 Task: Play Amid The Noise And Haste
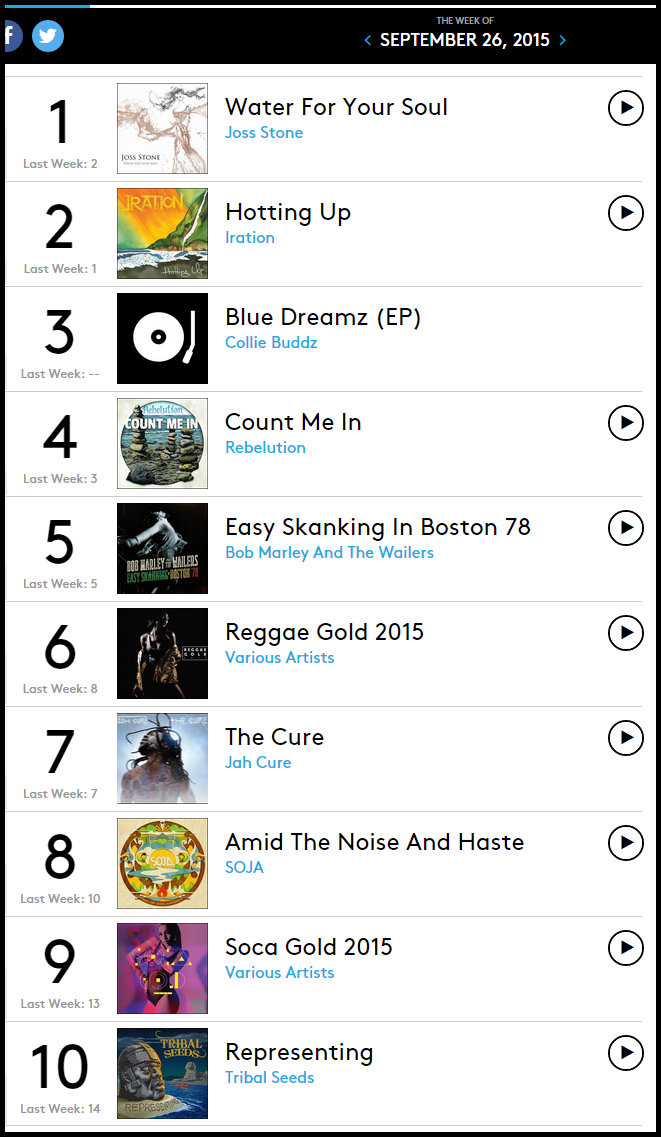625,843
